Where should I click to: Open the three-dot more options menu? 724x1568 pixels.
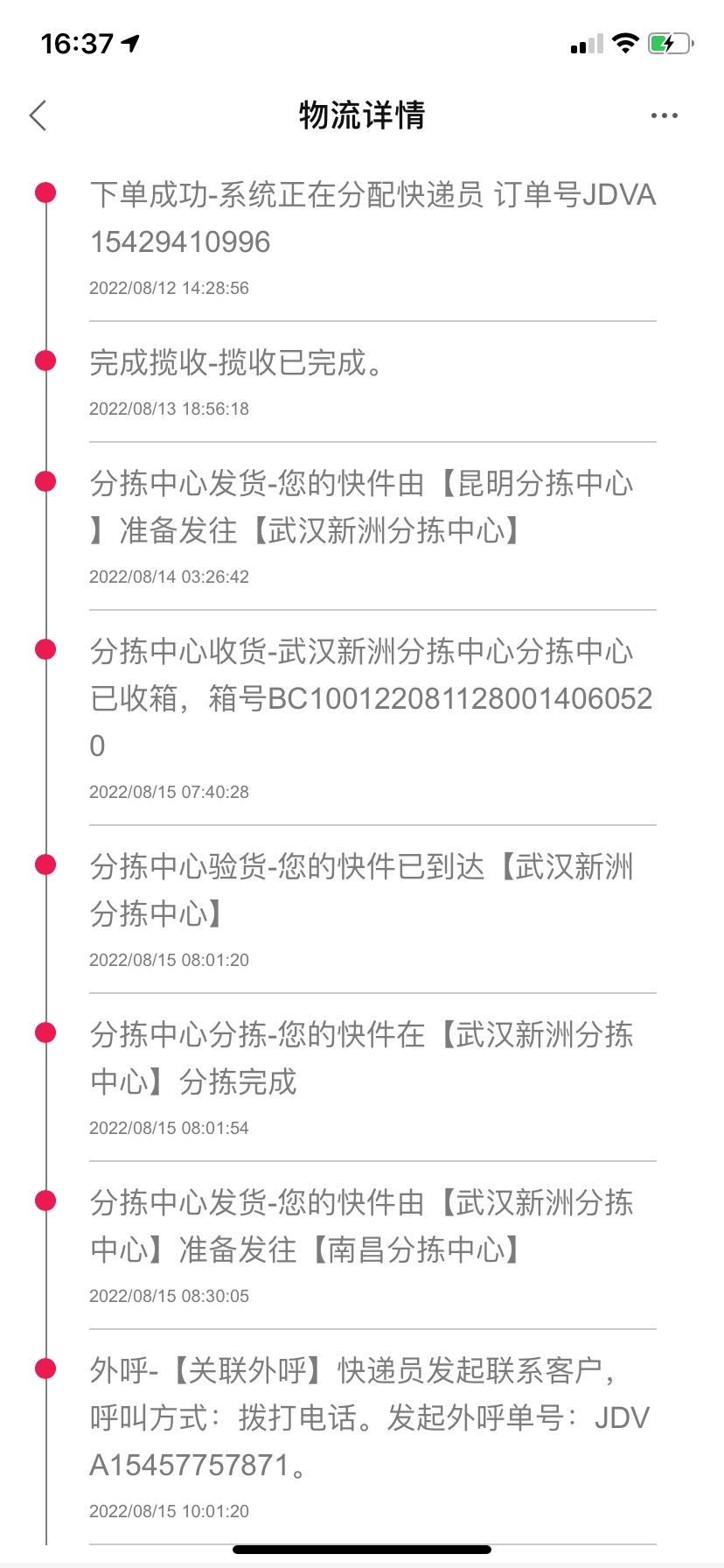pos(664,115)
